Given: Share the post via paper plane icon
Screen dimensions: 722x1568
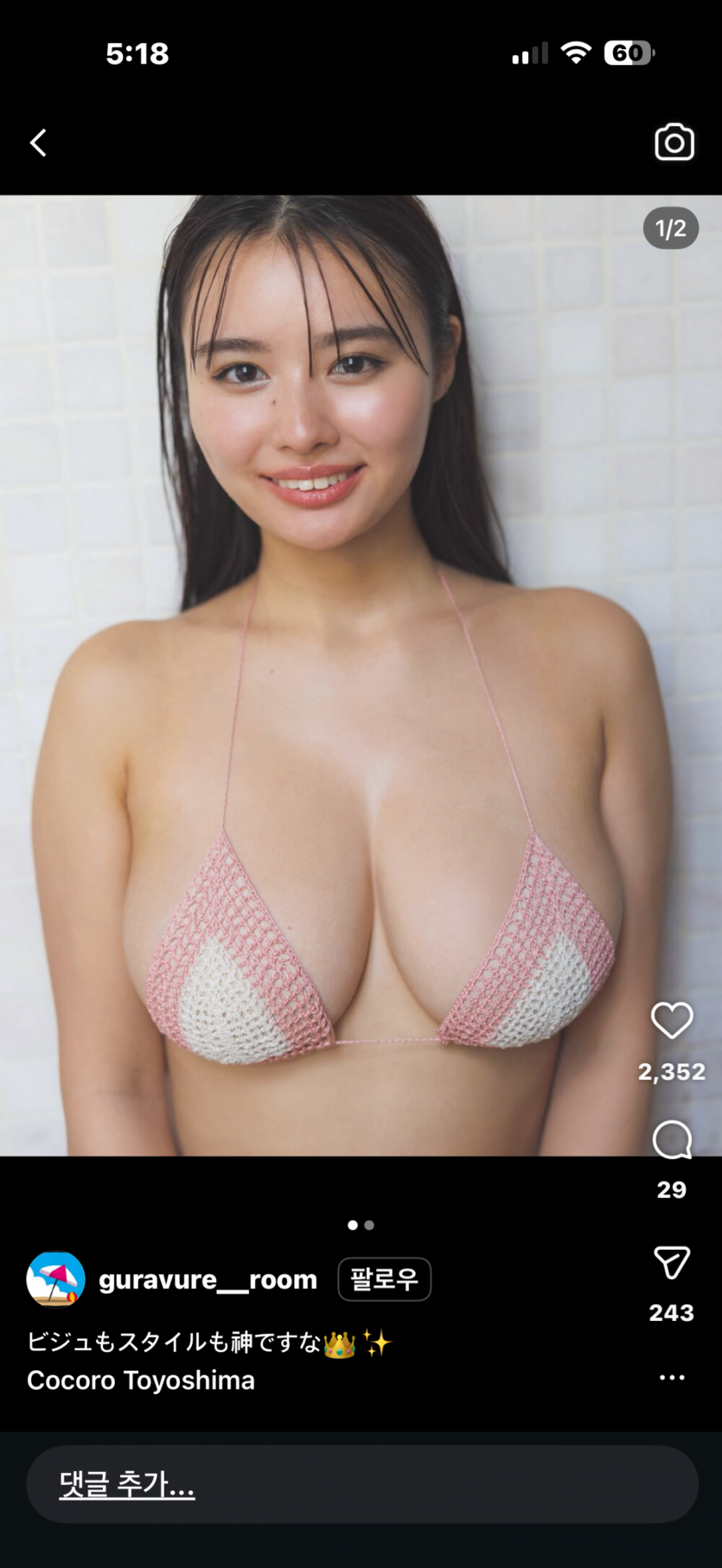Looking at the screenshot, I should click(672, 1263).
